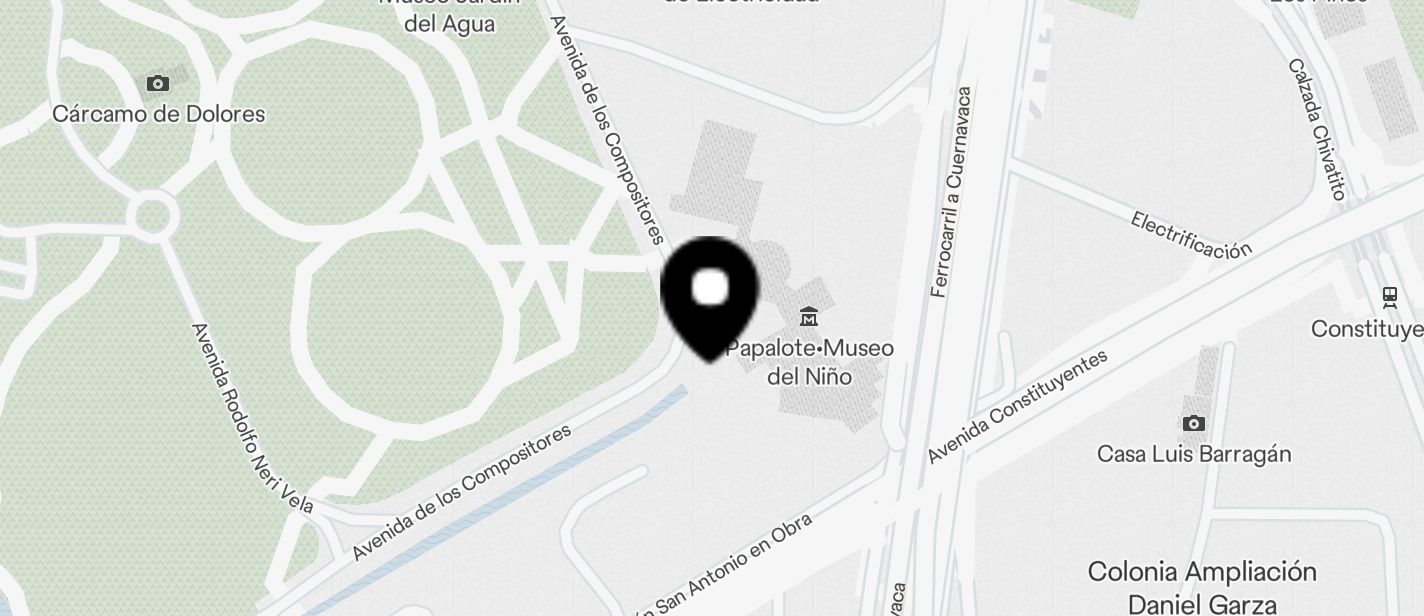Open the Cárcamo de Dolores camera marker
The height and width of the screenshot is (616, 1424).
(x=157, y=84)
